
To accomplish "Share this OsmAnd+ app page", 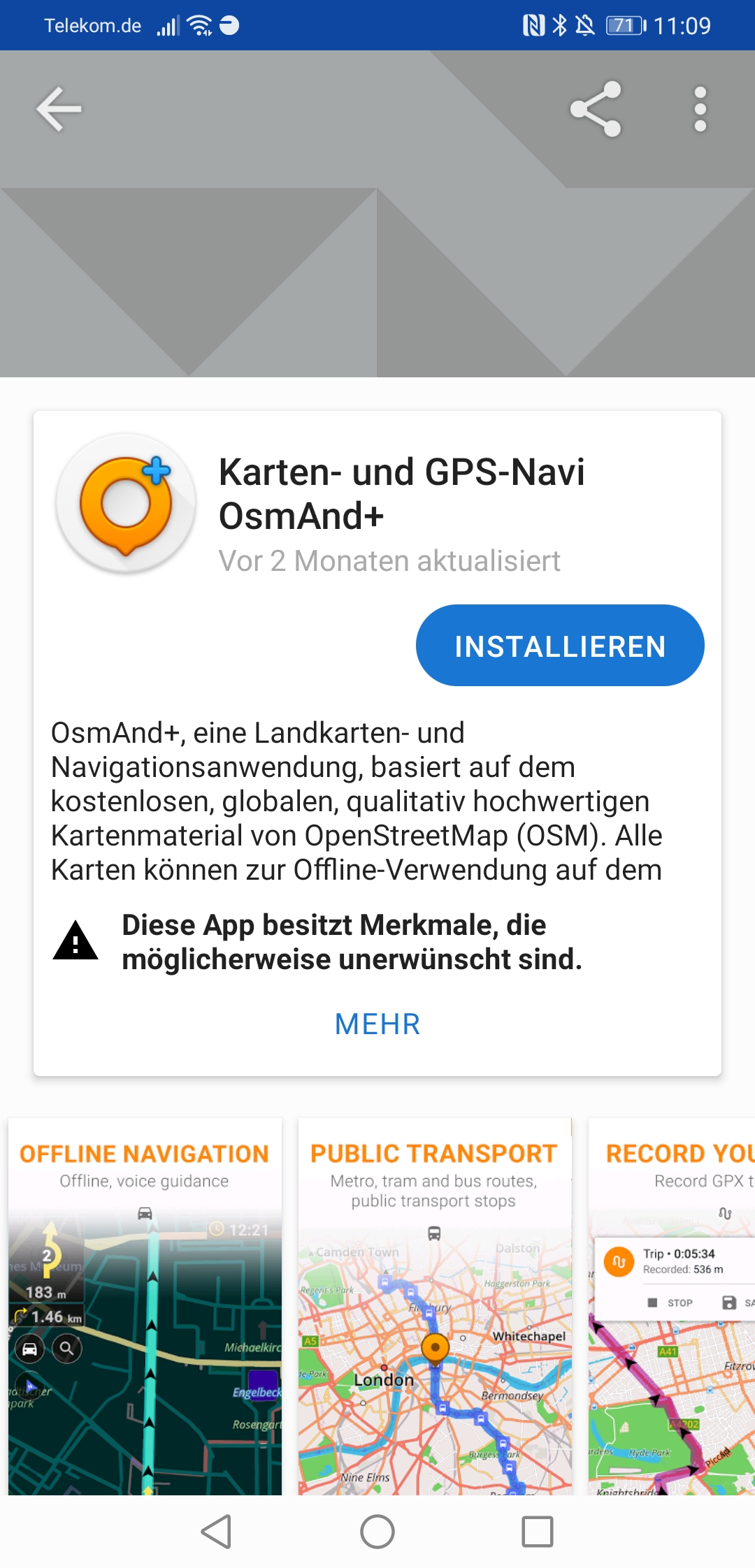I will (x=596, y=109).
